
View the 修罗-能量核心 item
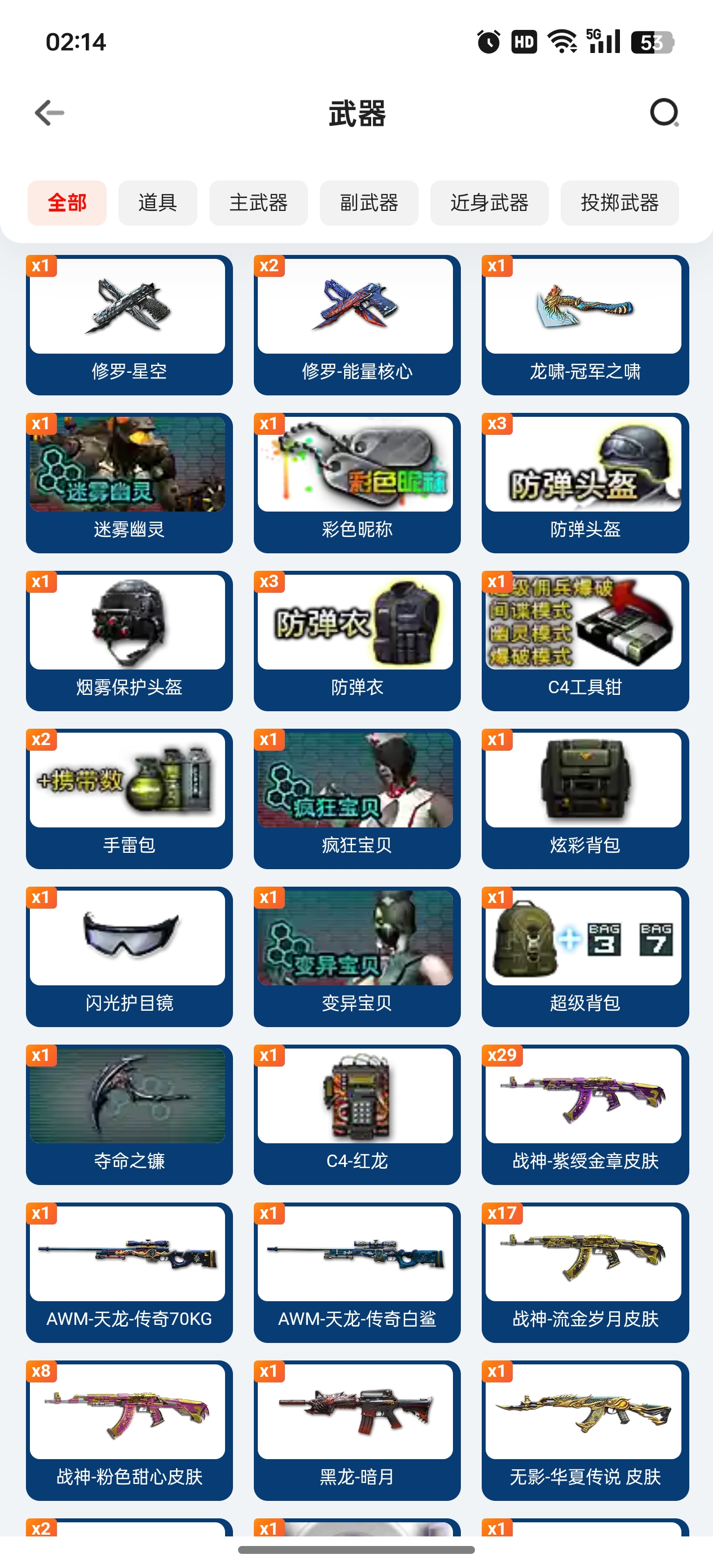click(x=357, y=325)
